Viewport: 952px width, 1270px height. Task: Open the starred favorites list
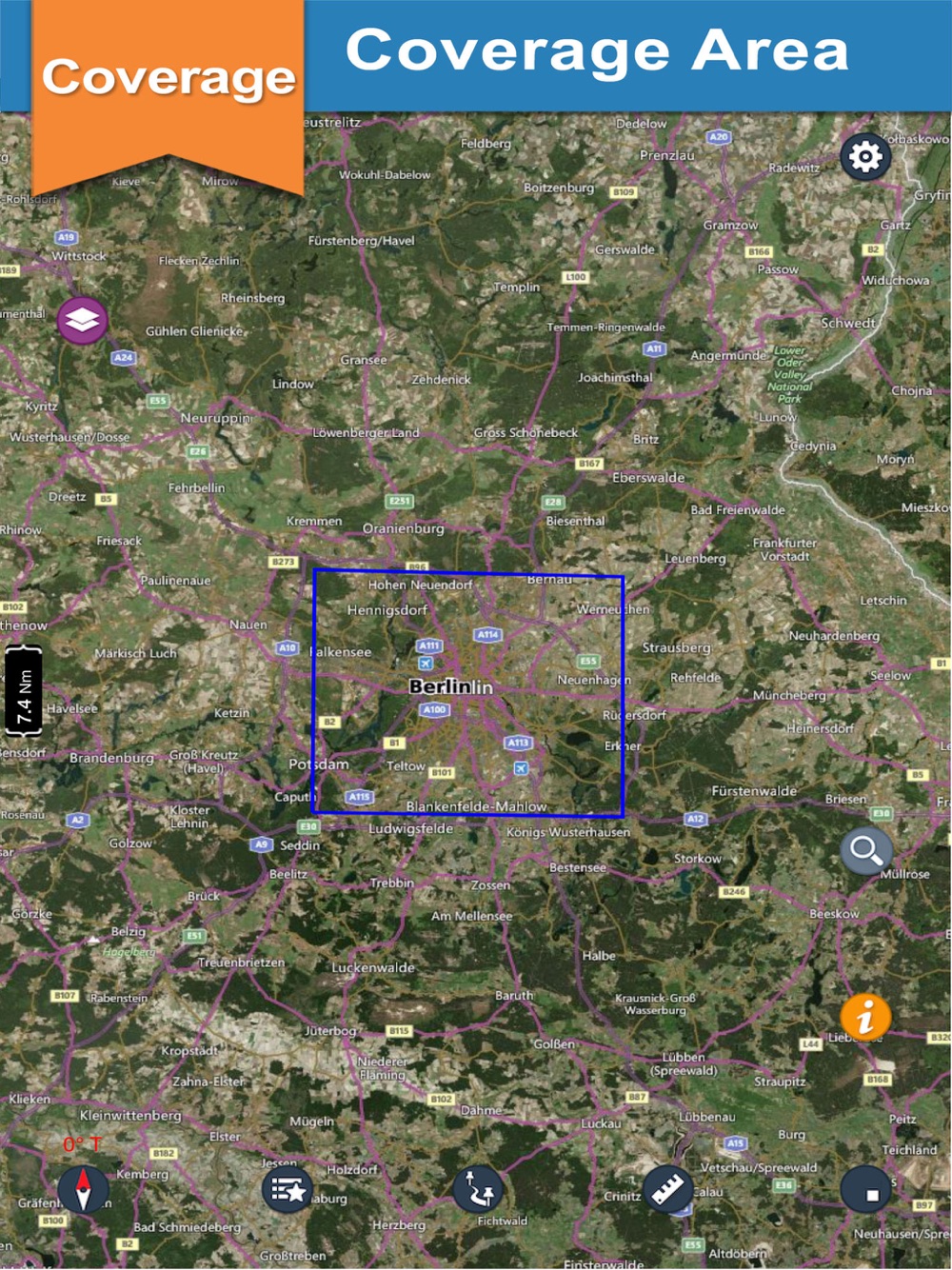pyautogui.click(x=288, y=1190)
